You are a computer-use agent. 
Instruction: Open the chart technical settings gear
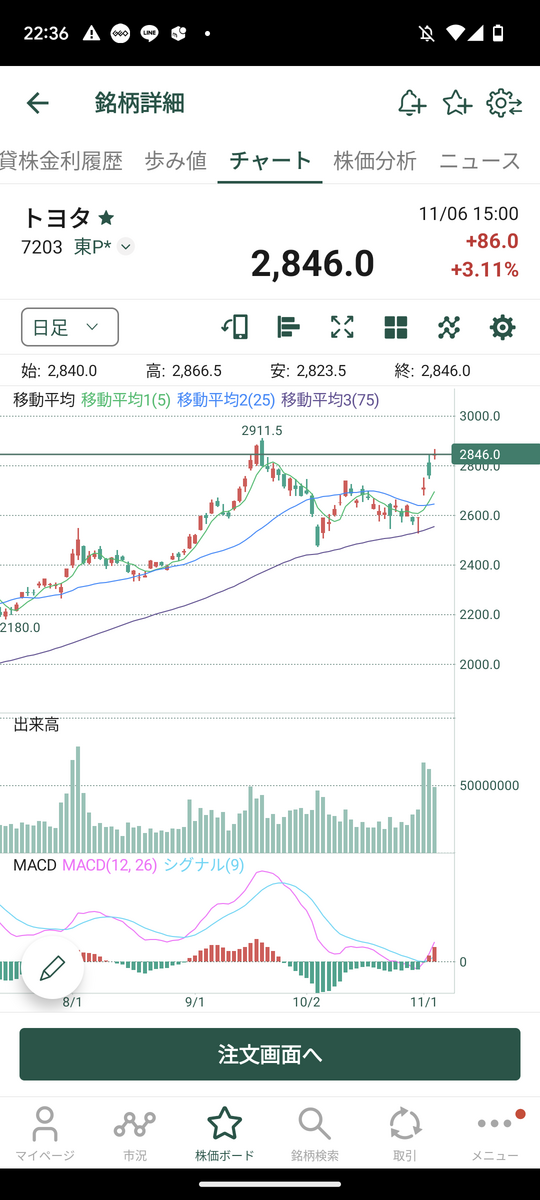click(x=502, y=327)
